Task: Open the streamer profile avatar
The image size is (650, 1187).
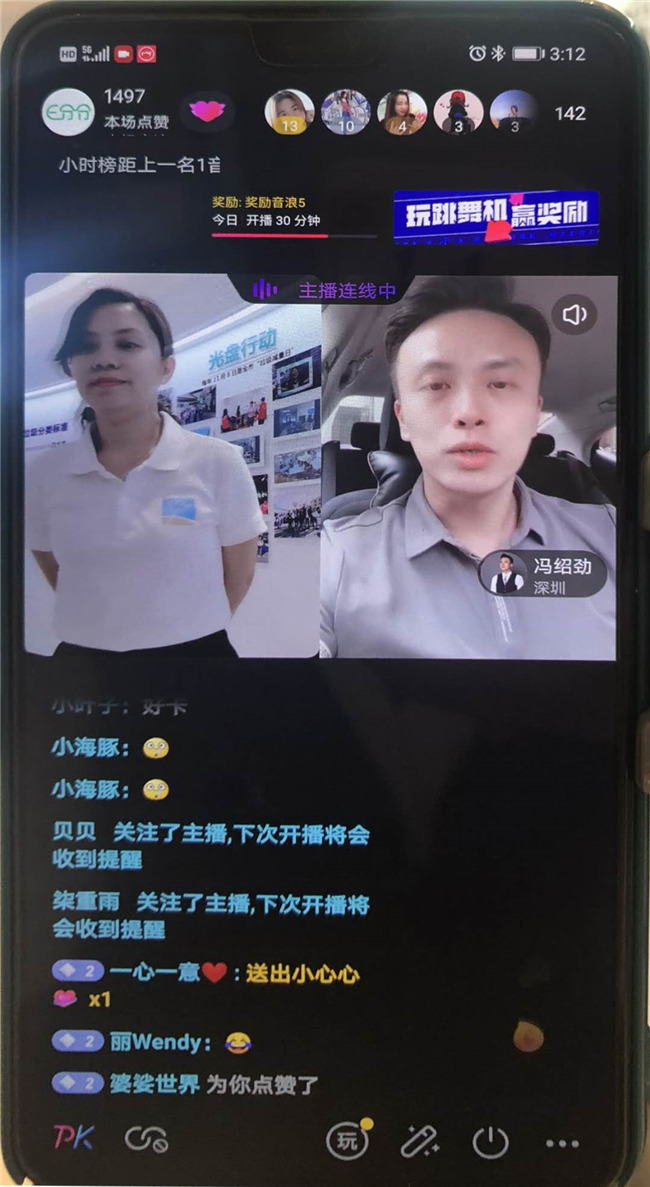Action: (67, 113)
